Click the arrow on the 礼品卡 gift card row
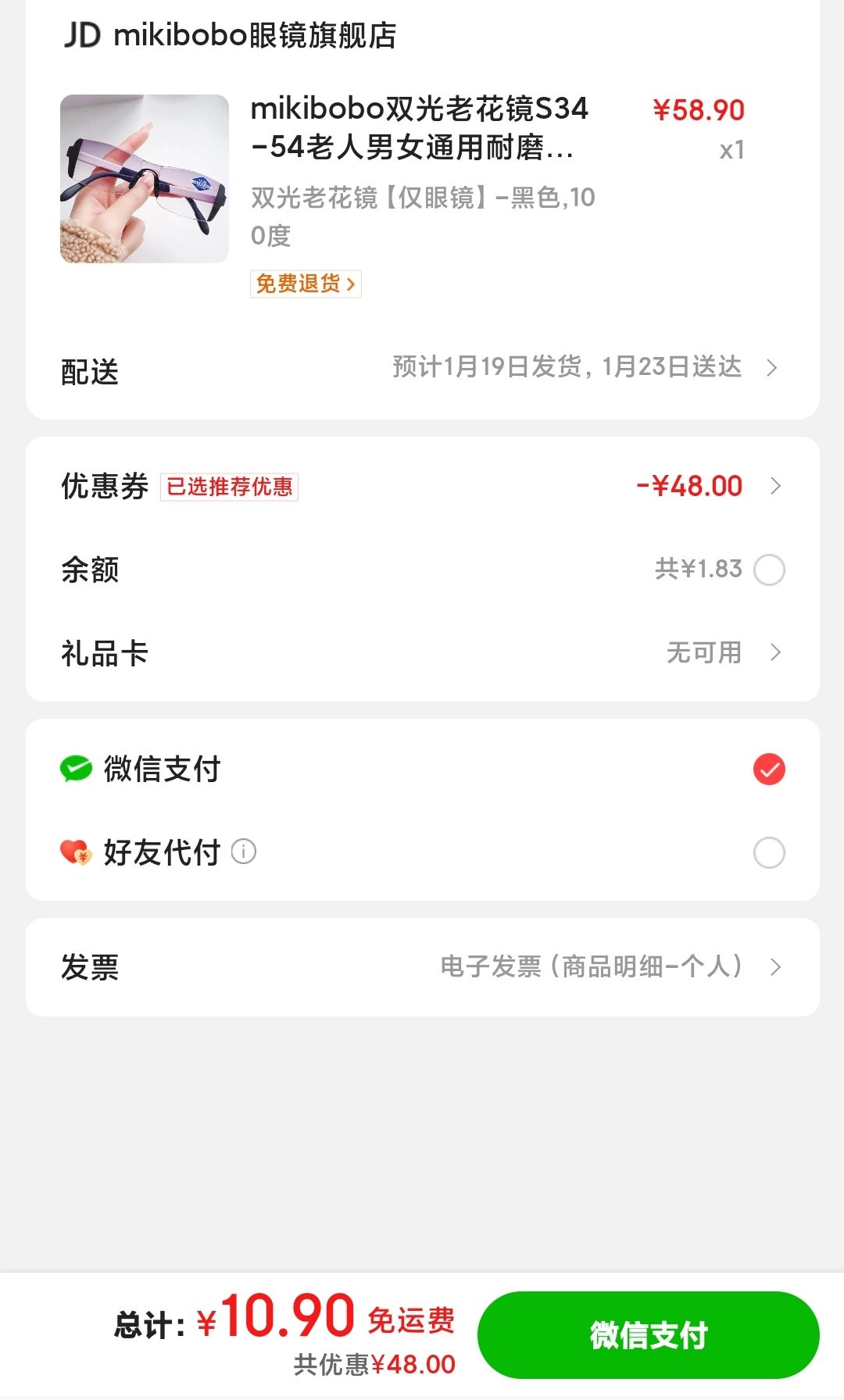844x1400 pixels. pos(774,651)
